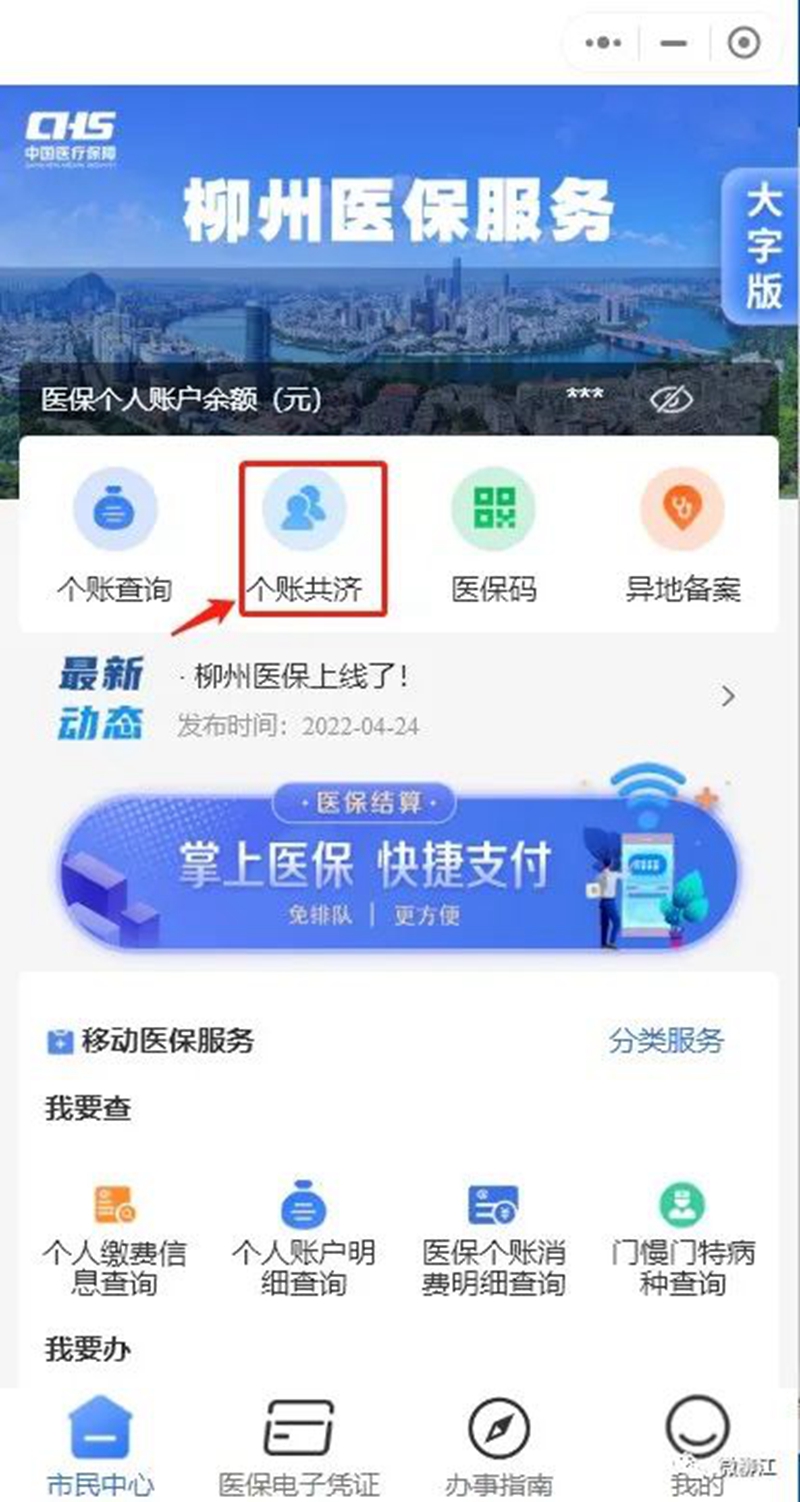Switch to 大字版 large text mode
The width and height of the screenshot is (800, 1502).
point(763,246)
